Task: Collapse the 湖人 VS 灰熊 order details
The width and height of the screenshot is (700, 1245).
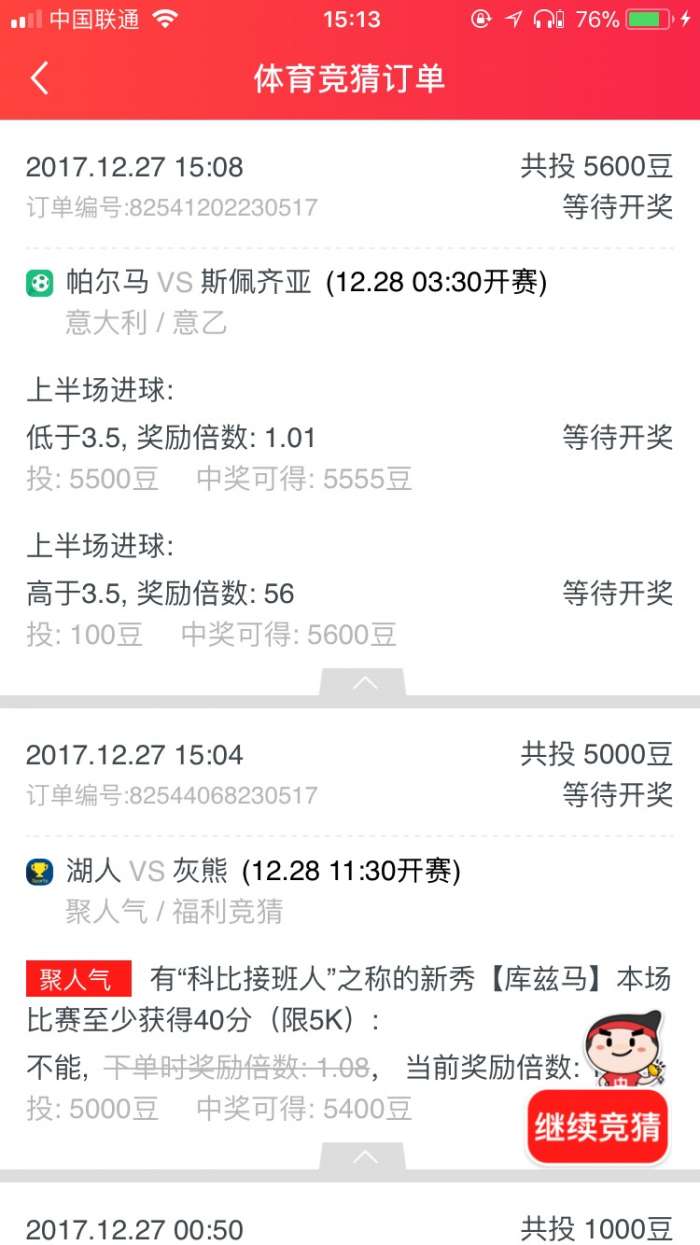Action: [362, 1157]
